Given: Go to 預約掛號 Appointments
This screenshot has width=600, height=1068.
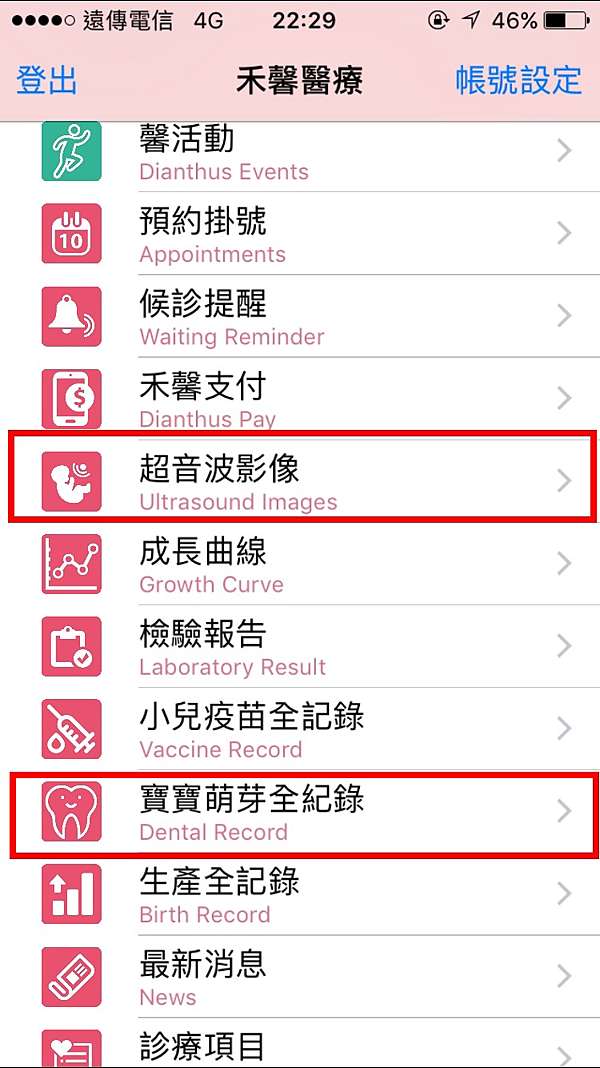Looking at the screenshot, I should [300, 234].
